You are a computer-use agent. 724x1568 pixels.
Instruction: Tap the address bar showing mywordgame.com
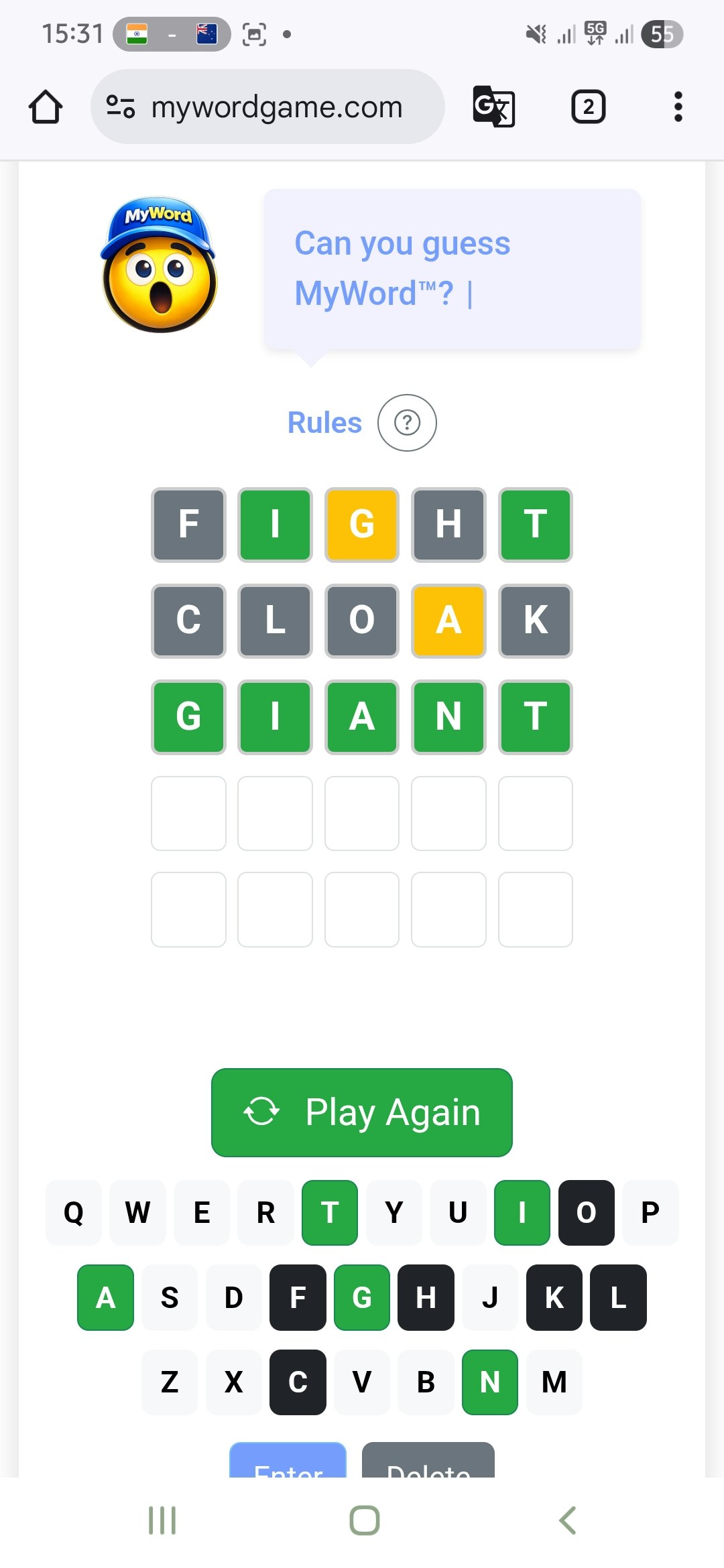point(277,107)
